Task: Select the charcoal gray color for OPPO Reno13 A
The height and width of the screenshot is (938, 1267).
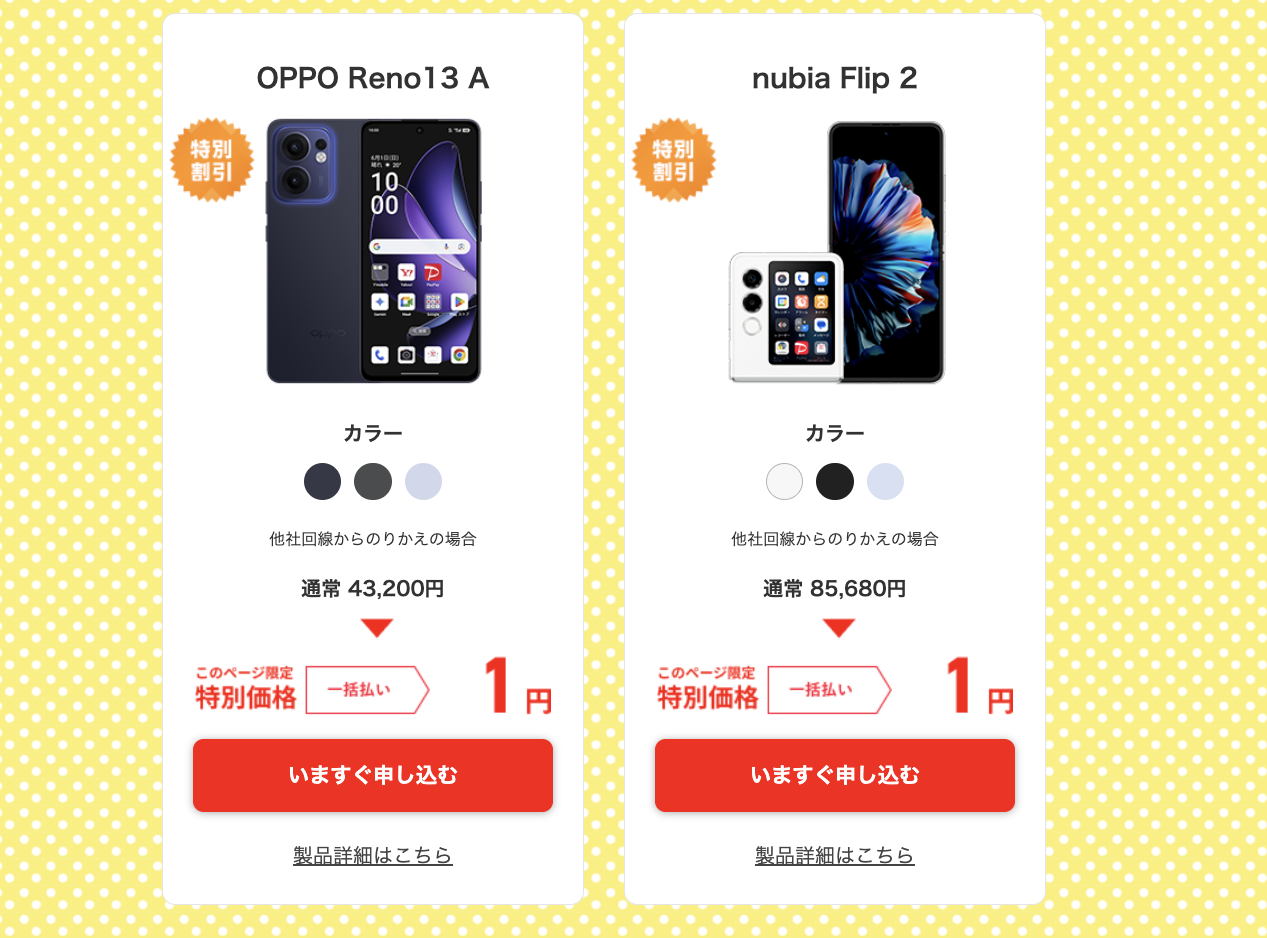Action: coord(373,481)
